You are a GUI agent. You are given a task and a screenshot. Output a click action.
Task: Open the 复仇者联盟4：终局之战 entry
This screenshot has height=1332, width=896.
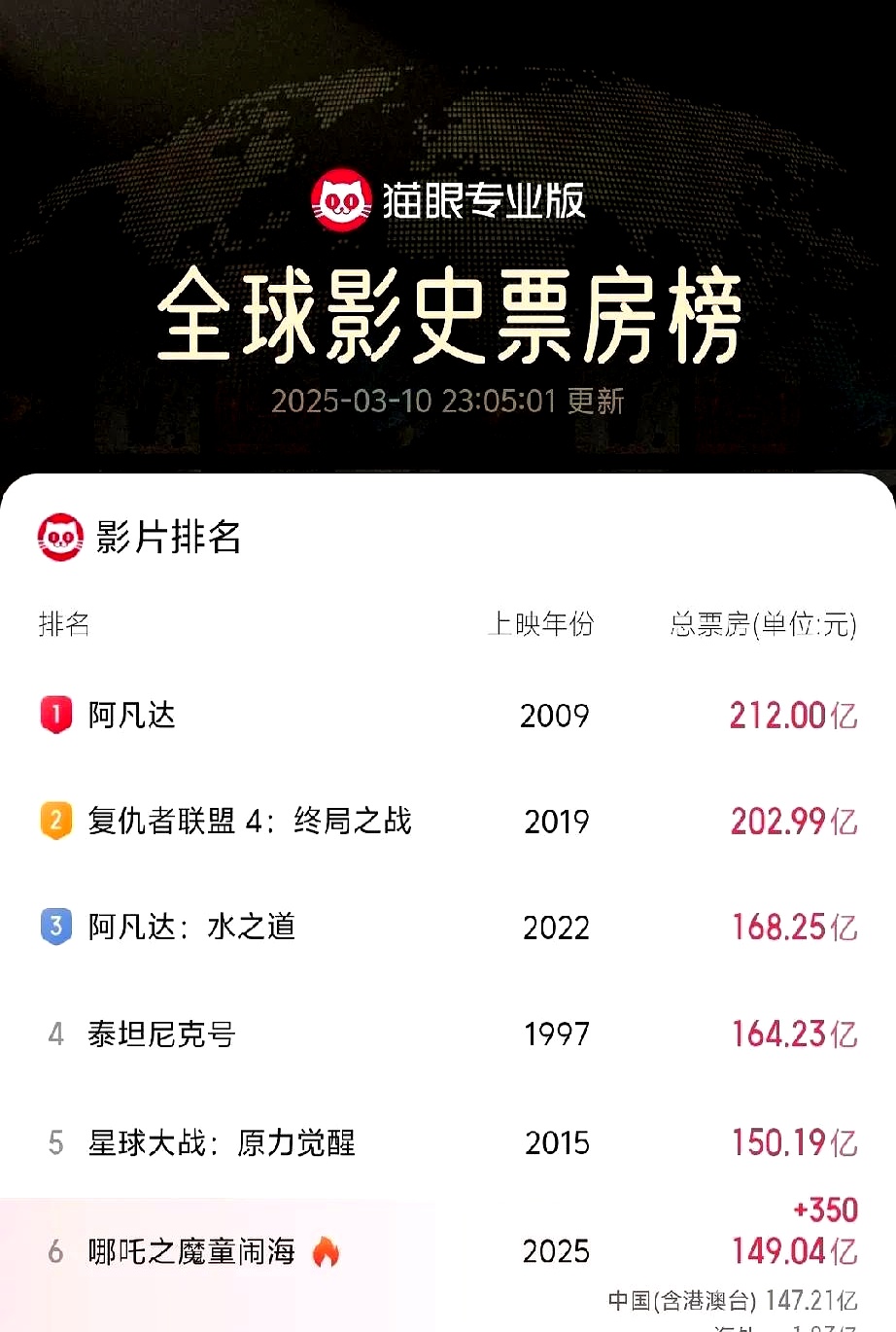click(248, 822)
